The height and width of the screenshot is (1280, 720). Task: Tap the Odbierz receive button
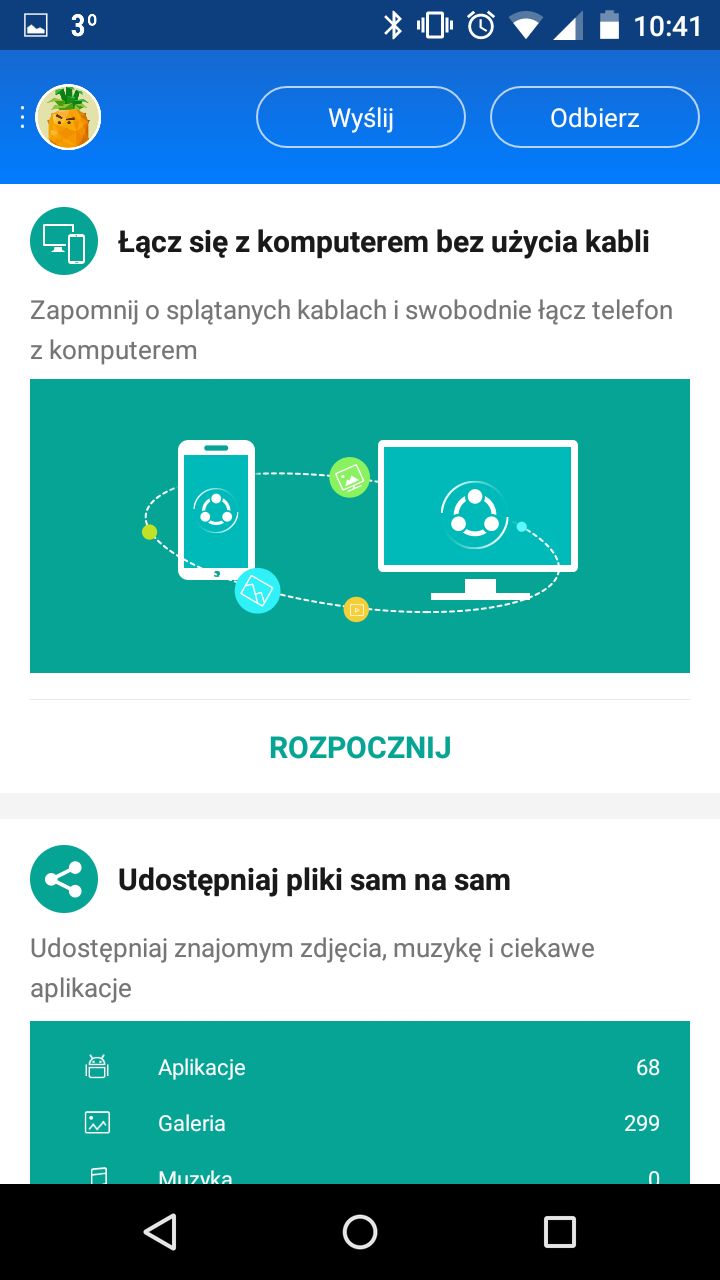(x=594, y=118)
